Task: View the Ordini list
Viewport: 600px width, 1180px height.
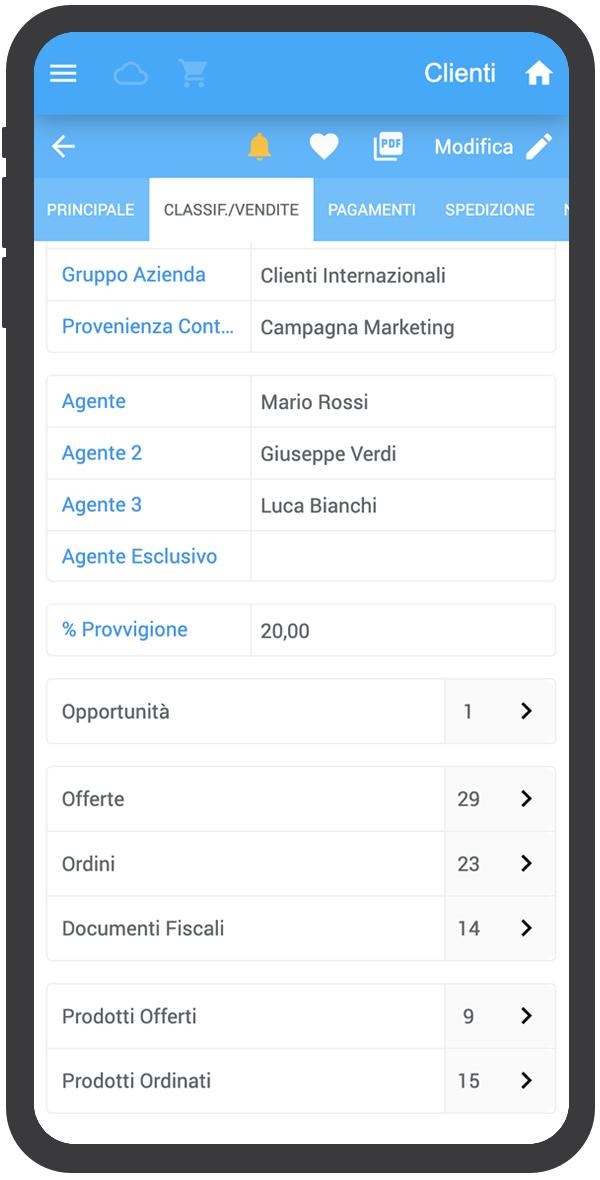Action: [301, 863]
